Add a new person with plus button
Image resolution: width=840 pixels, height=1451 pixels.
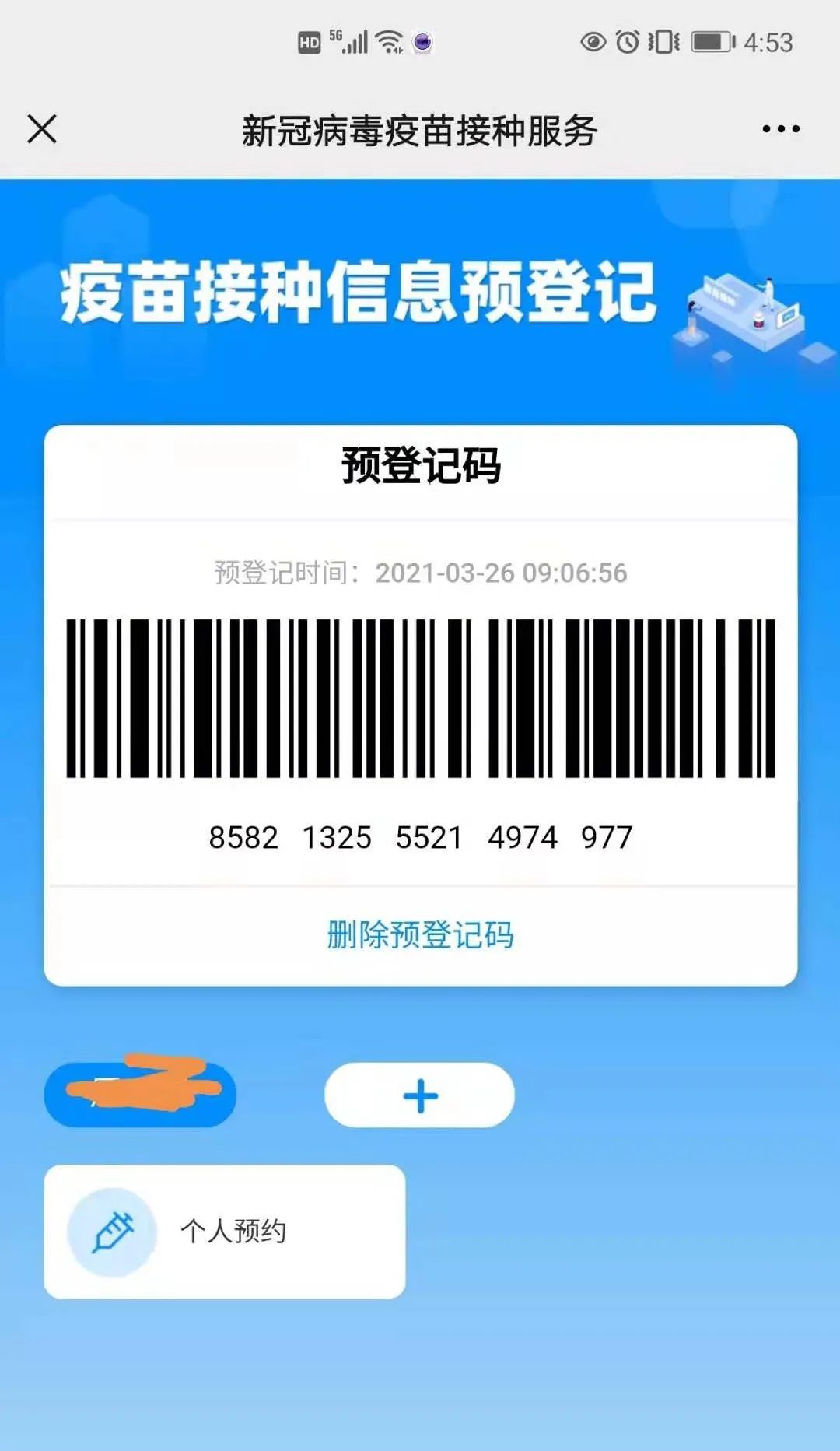[420, 1095]
